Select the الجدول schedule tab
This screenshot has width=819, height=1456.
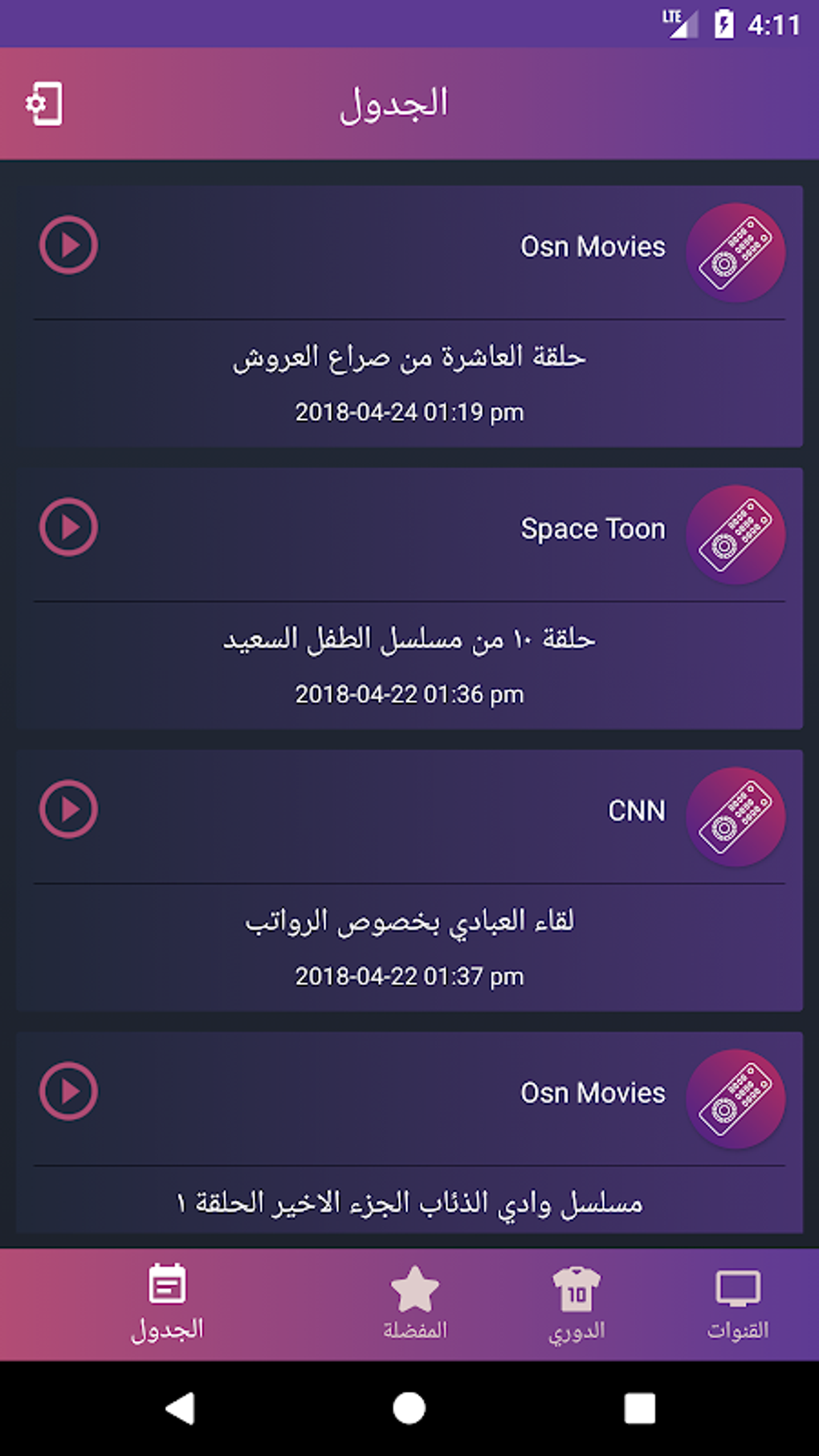pos(168,1305)
